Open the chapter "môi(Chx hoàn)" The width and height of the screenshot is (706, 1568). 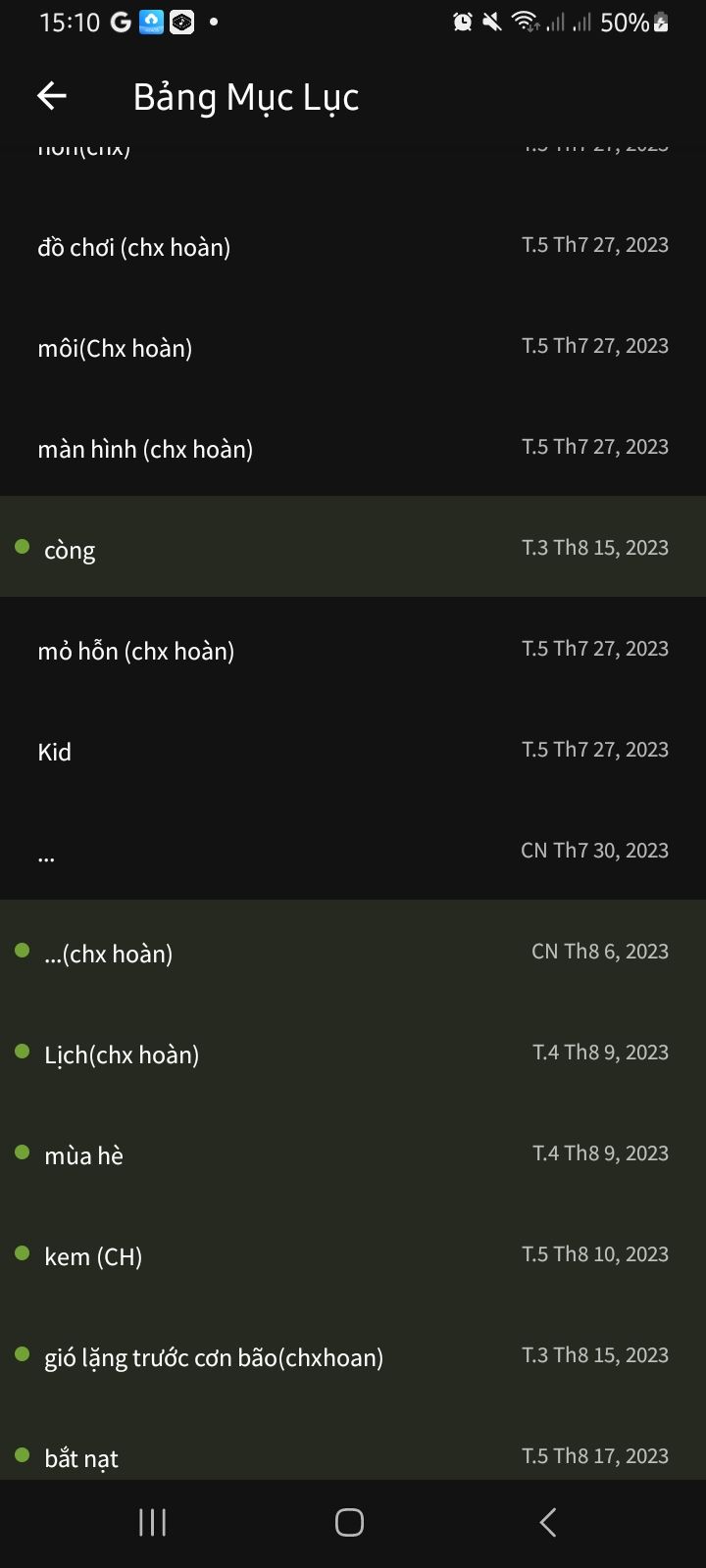353,347
